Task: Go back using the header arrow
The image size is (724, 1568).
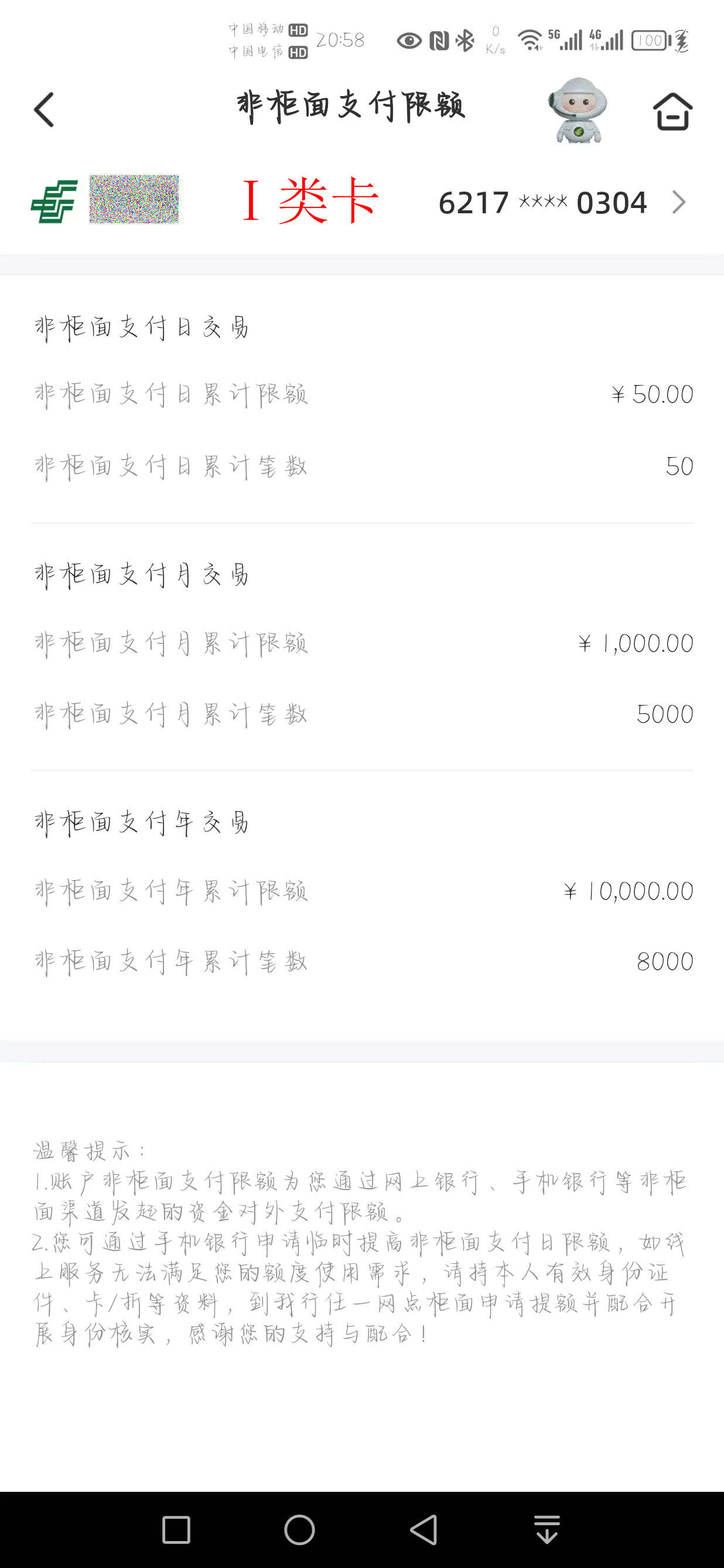Action: tap(44, 110)
